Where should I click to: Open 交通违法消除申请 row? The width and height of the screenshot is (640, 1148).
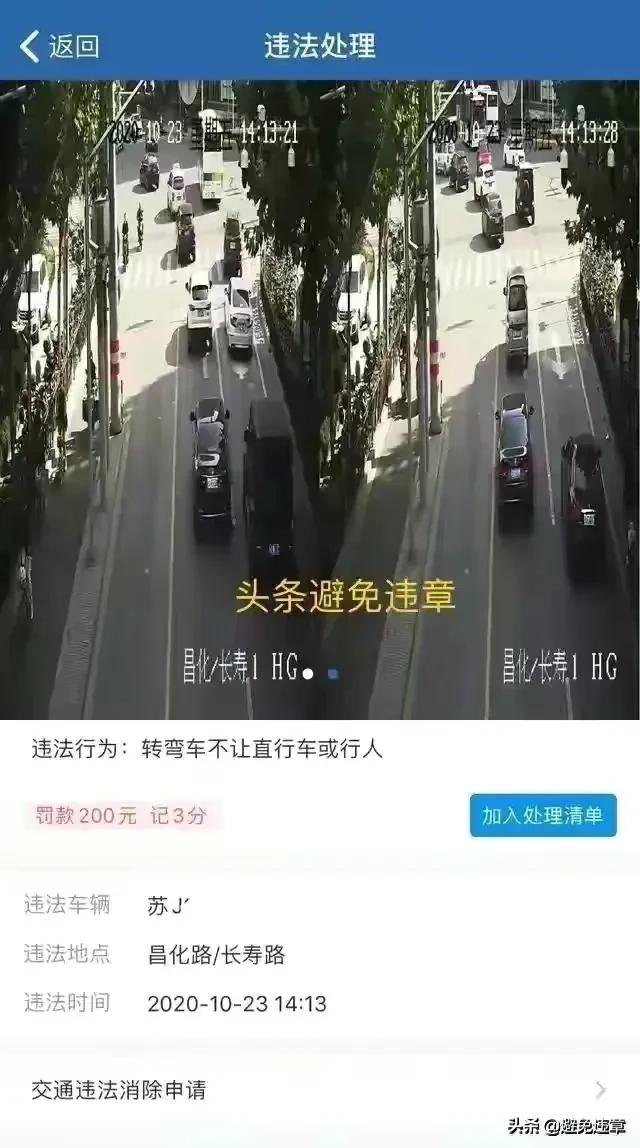point(319,1089)
